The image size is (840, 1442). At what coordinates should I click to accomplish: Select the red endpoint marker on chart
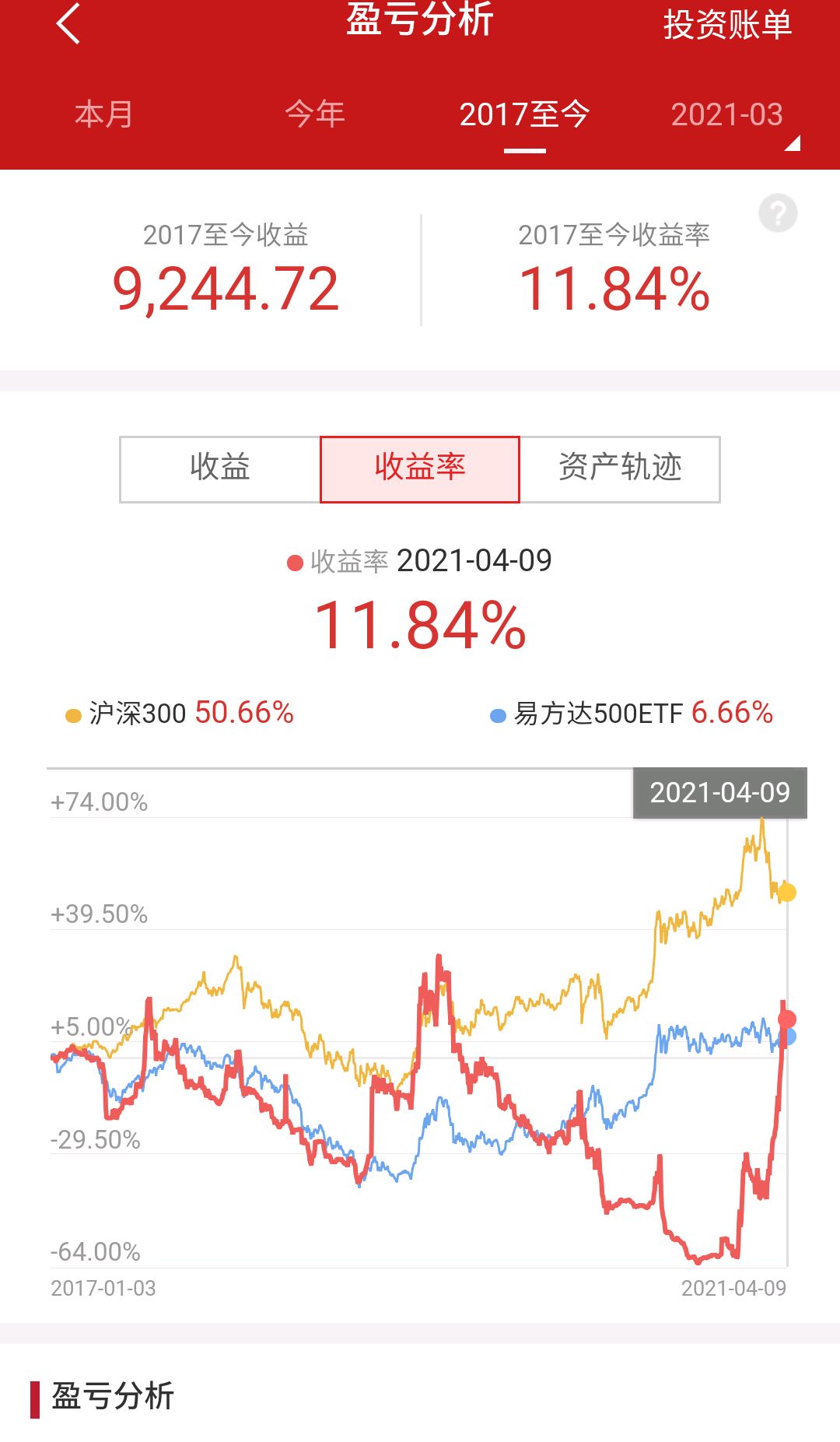click(x=787, y=1016)
